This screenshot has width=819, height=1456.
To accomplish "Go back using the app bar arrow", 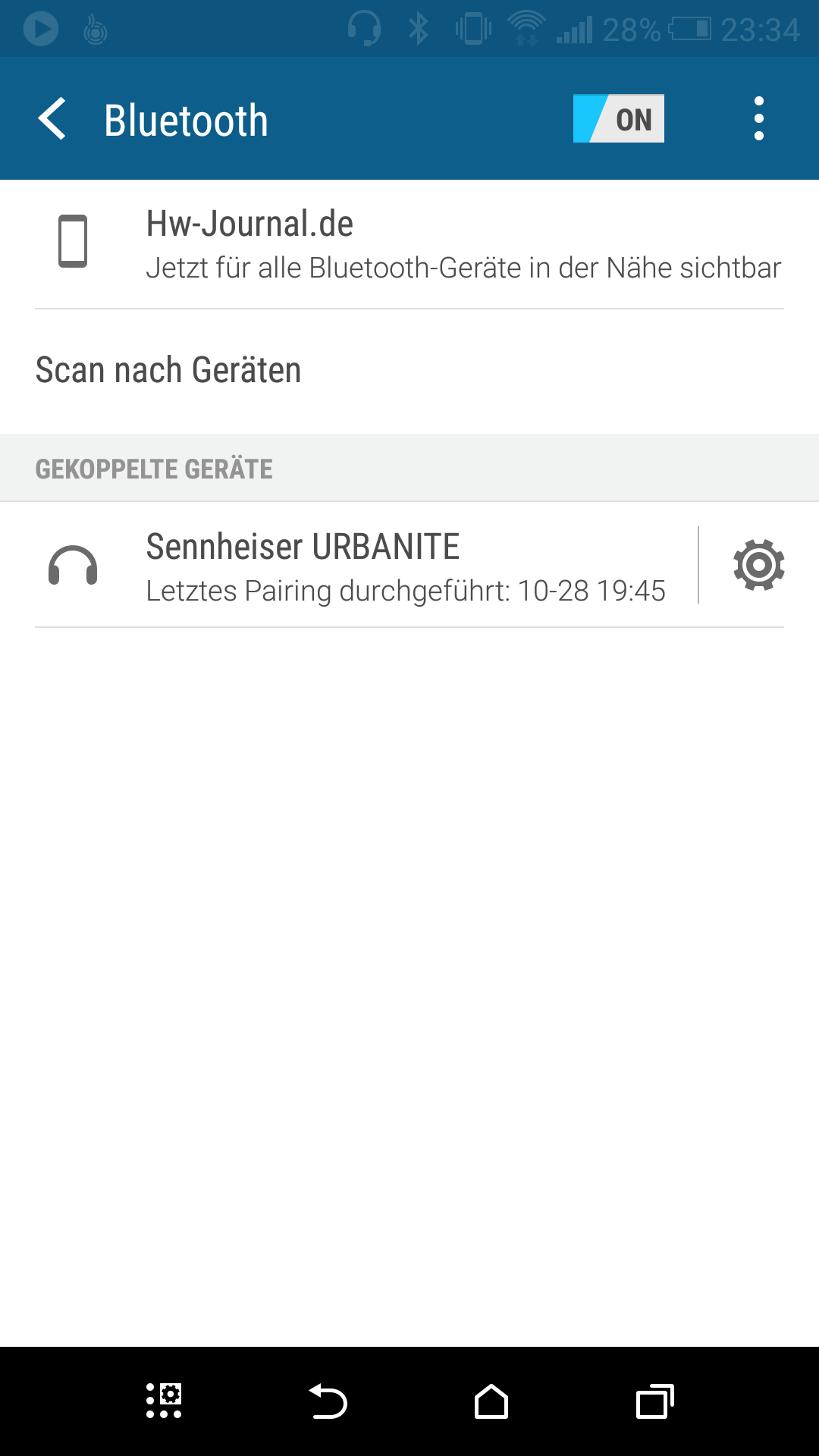I will point(53,119).
